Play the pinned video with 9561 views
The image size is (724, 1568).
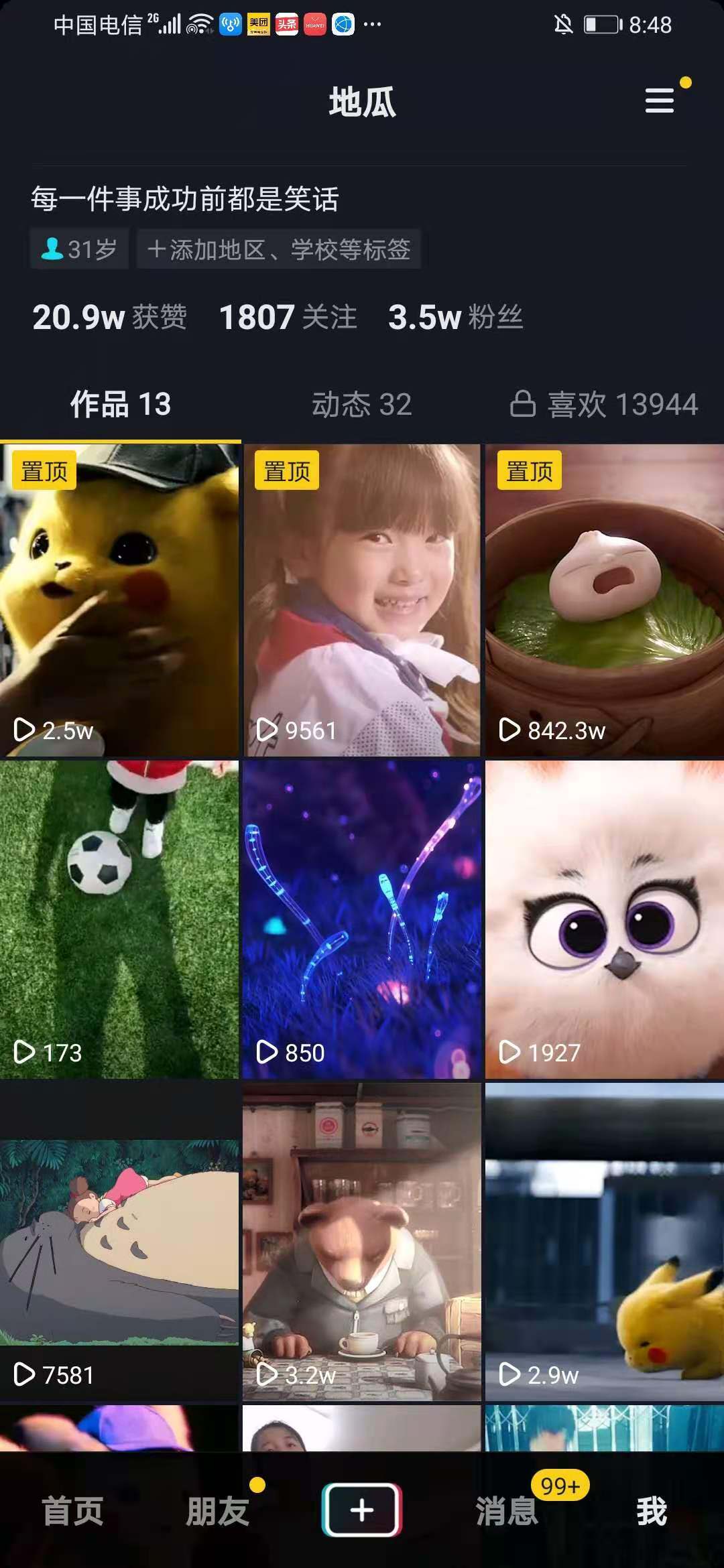[x=362, y=600]
